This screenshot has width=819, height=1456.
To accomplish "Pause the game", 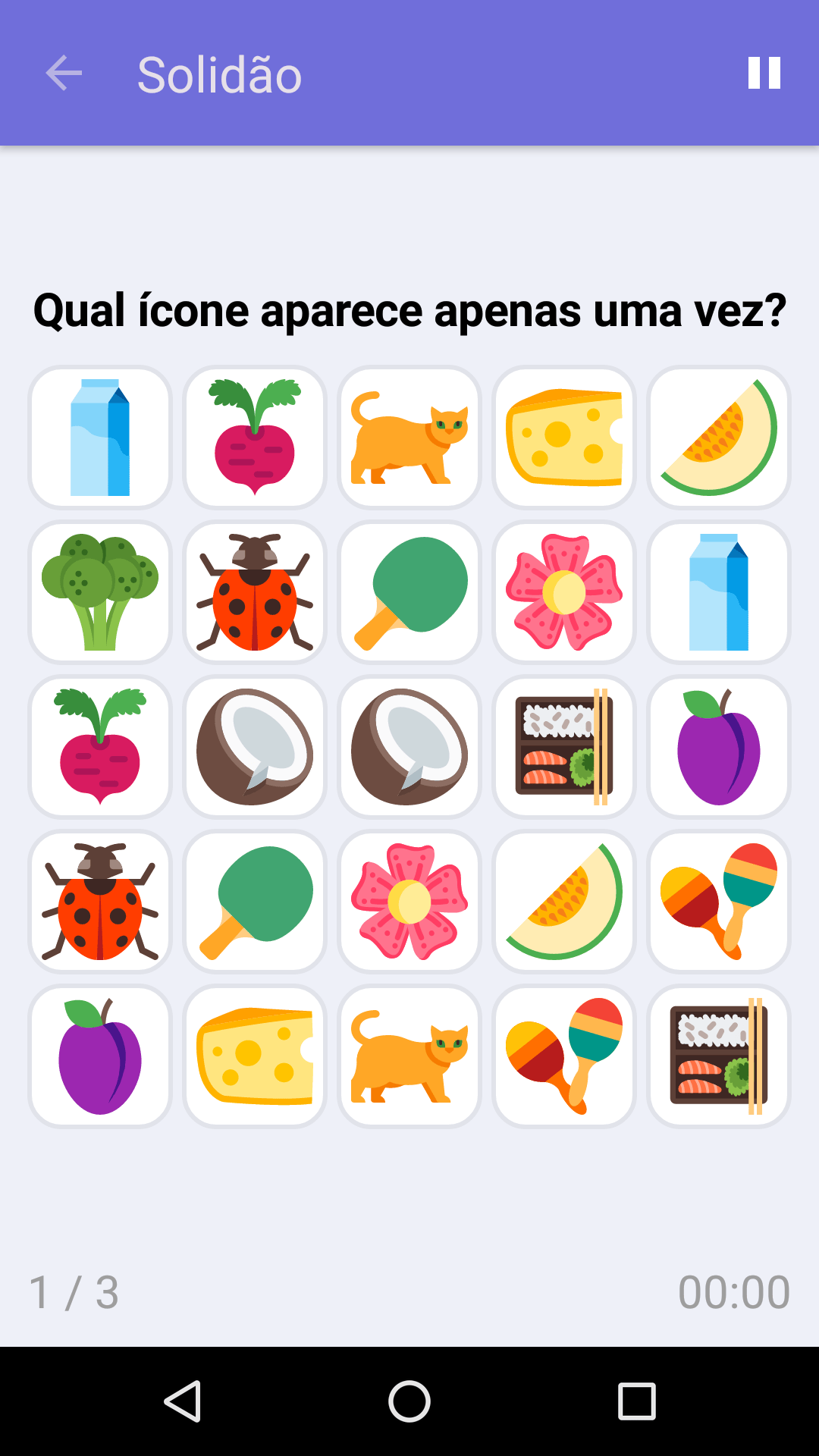I will click(x=764, y=74).
